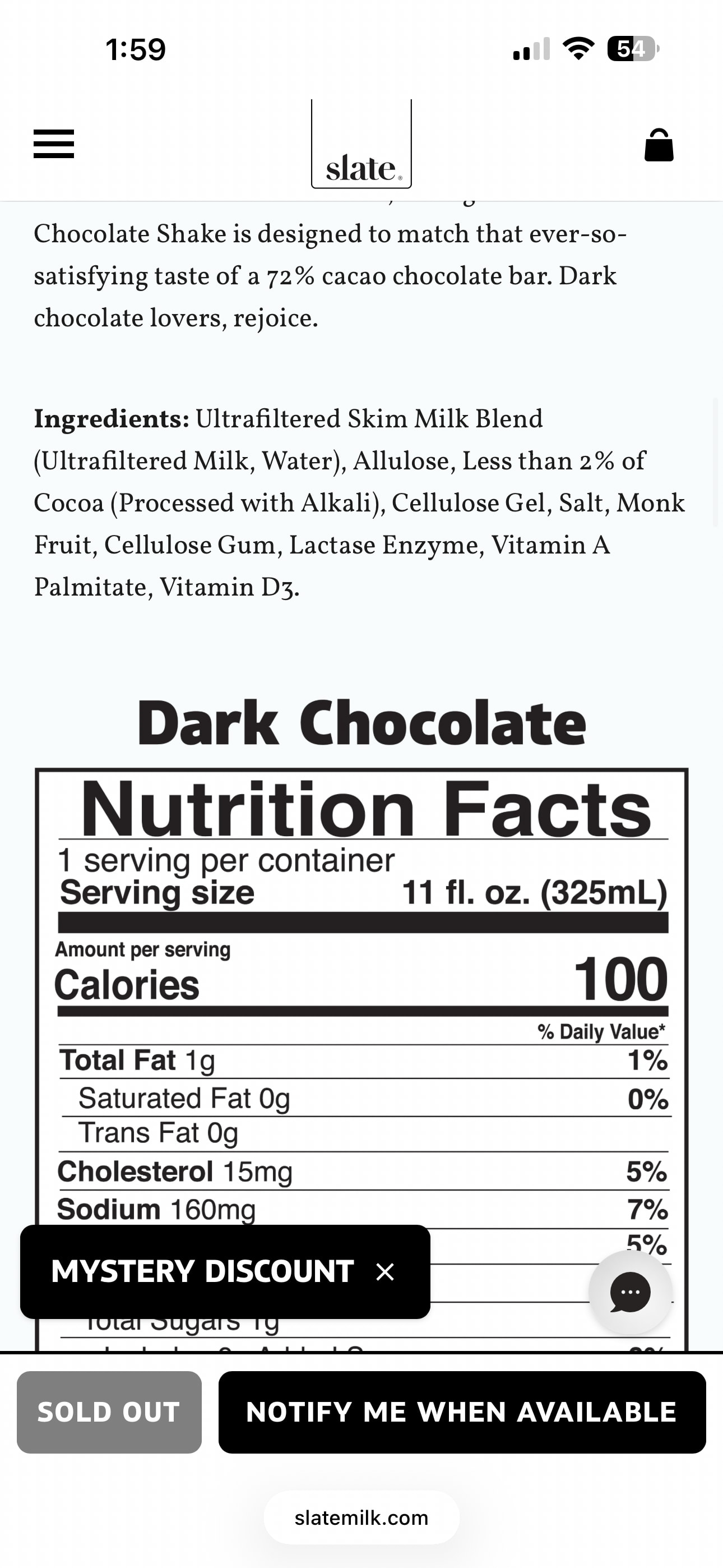The width and height of the screenshot is (723, 1568).
Task: Open the Mystery Discount offer
Action: (202, 1272)
